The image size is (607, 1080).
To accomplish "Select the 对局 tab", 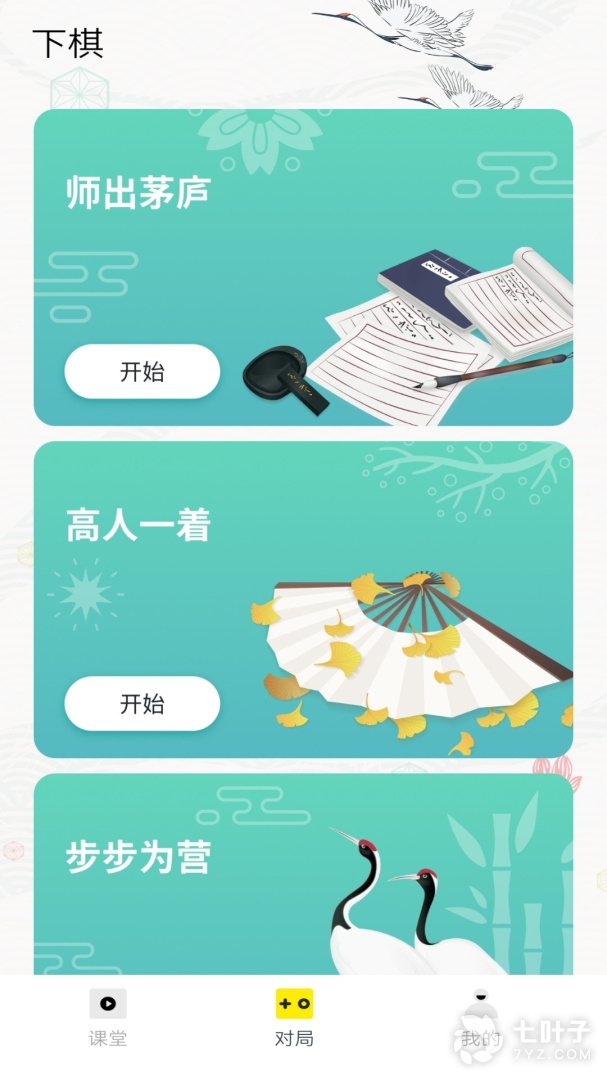I will [x=294, y=1018].
